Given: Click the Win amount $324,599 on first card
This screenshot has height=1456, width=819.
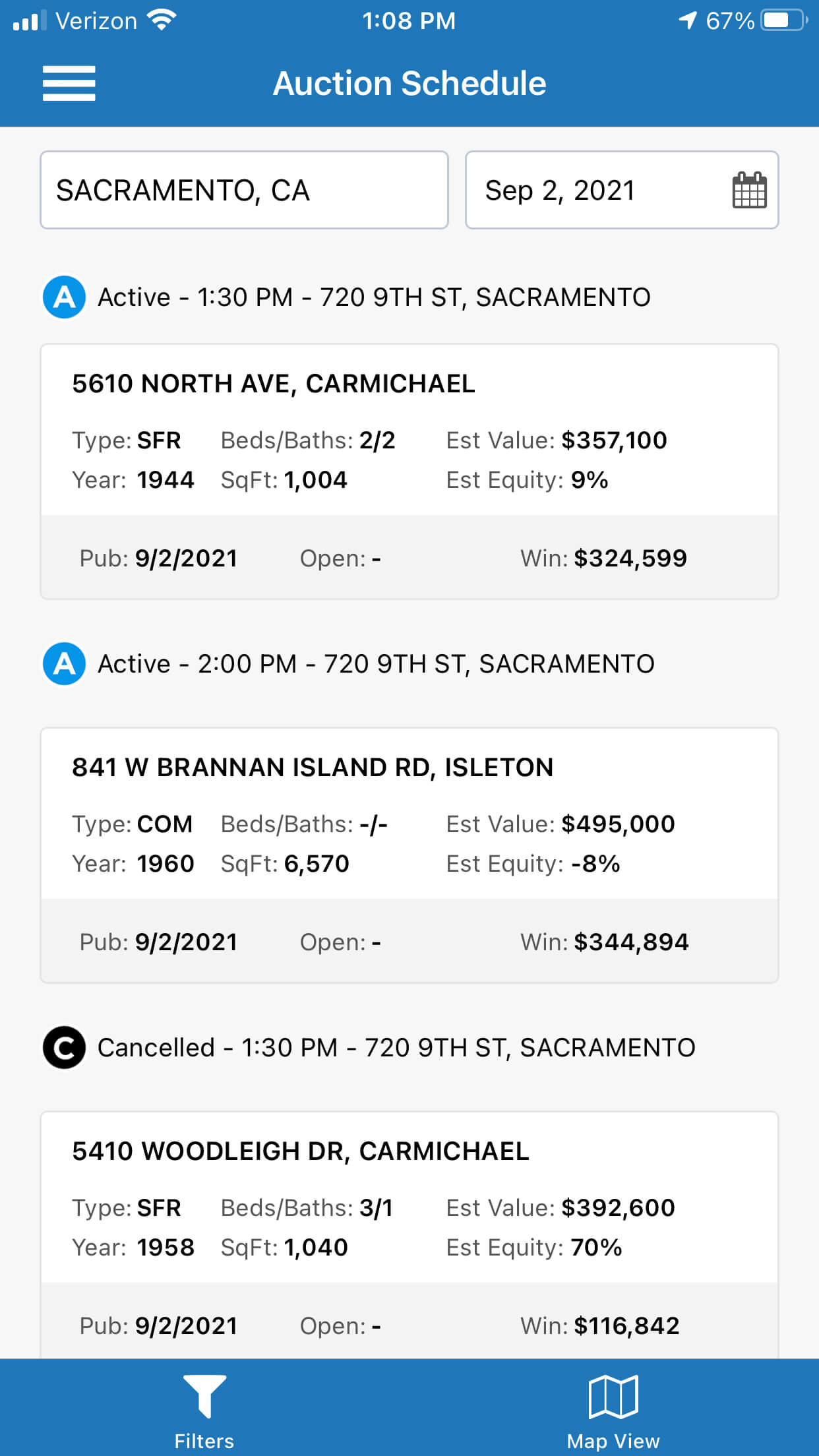Looking at the screenshot, I should (630, 558).
